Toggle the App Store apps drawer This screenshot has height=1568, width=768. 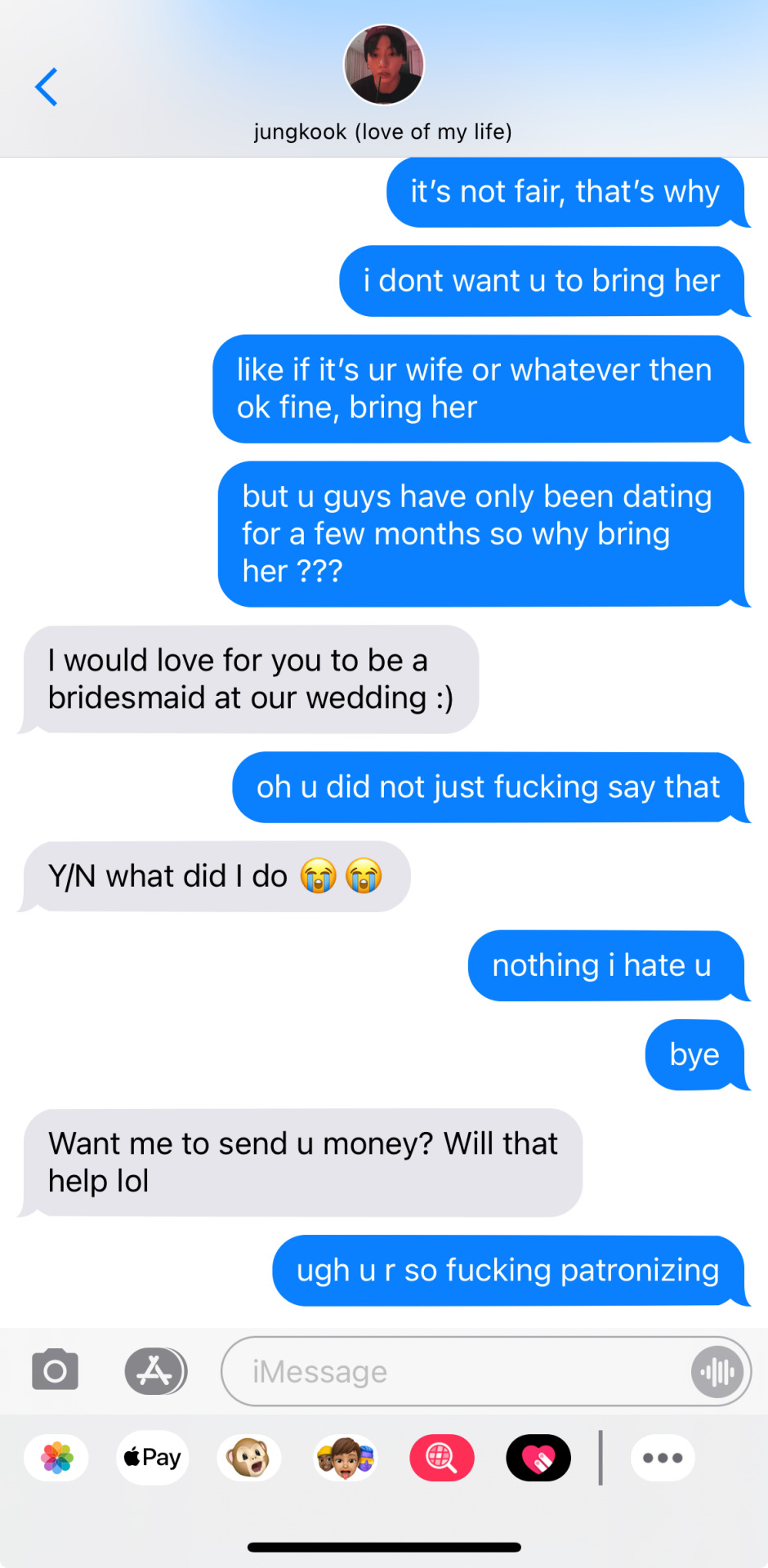point(155,1370)
